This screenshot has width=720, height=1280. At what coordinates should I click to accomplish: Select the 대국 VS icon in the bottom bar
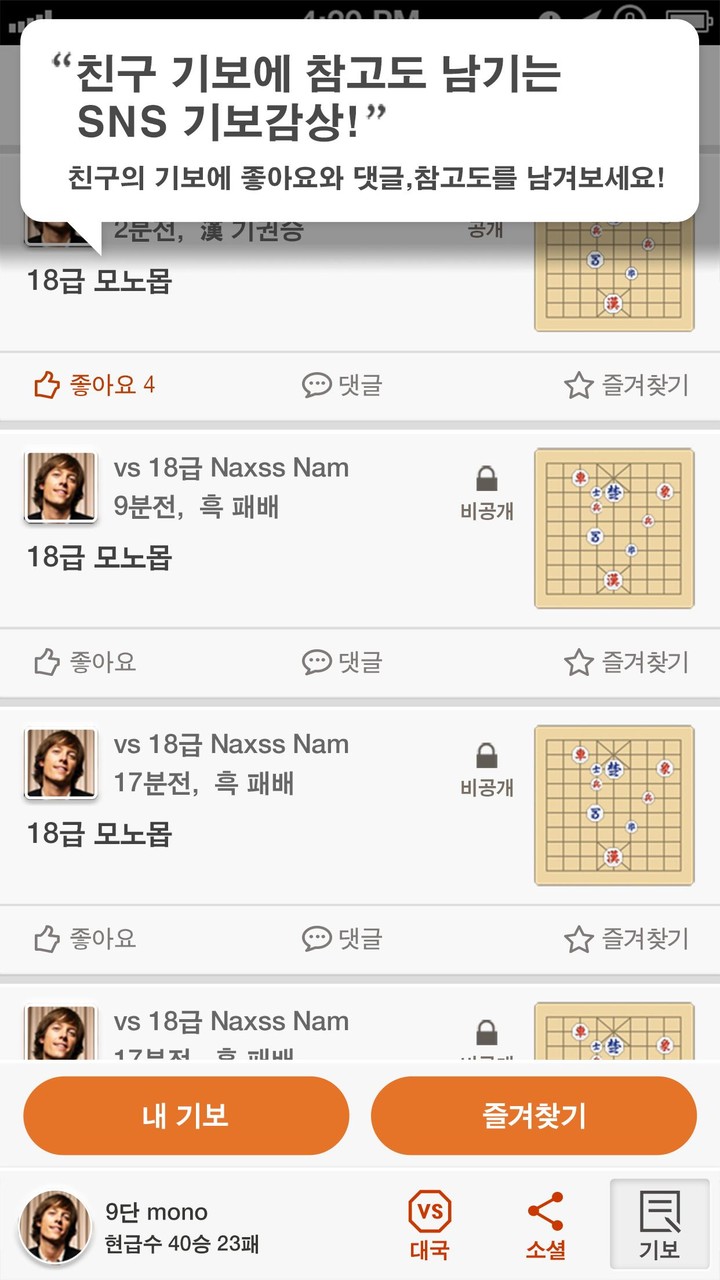[432, 1210]
